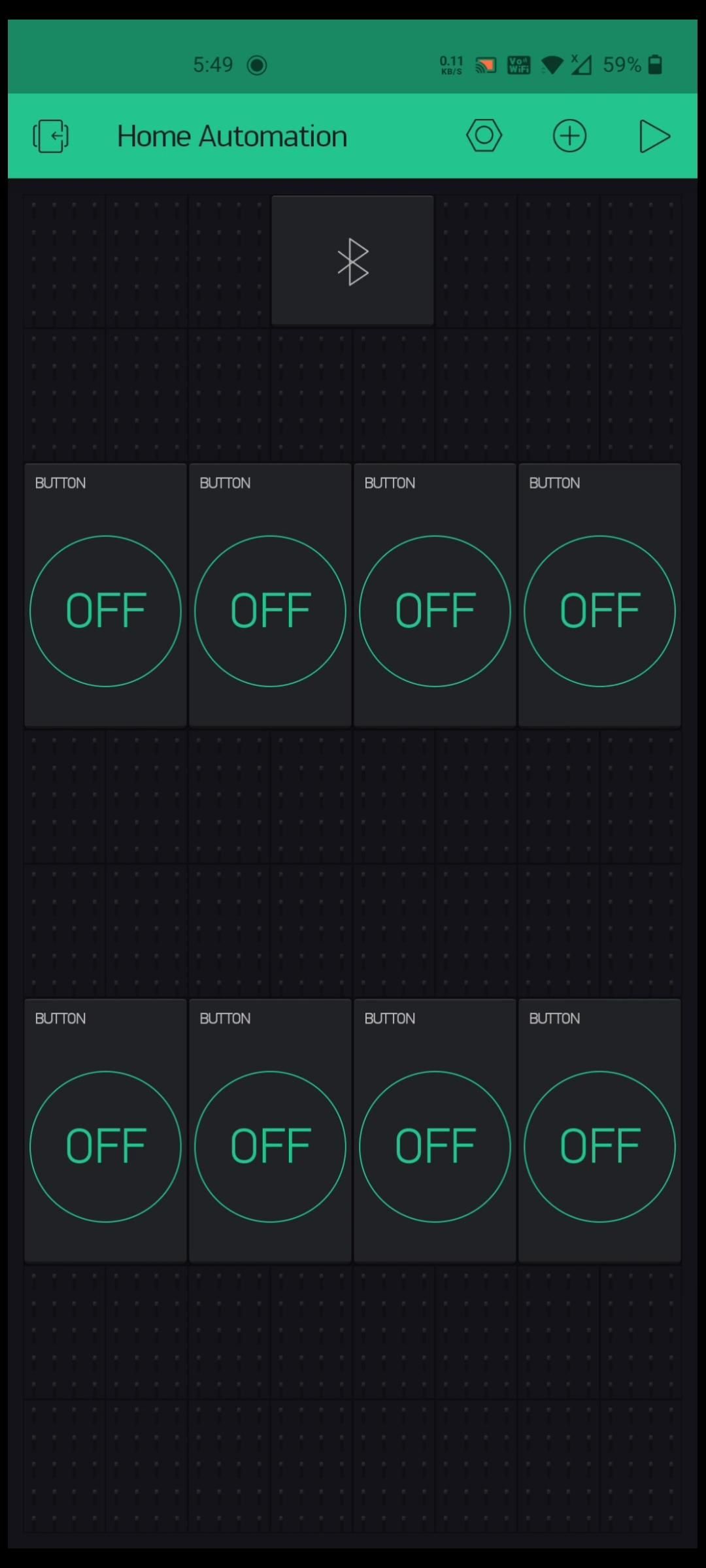Tap the battery indicator in the status bar
Screen dimensions: 706x1568
click(x=657, y=64)
